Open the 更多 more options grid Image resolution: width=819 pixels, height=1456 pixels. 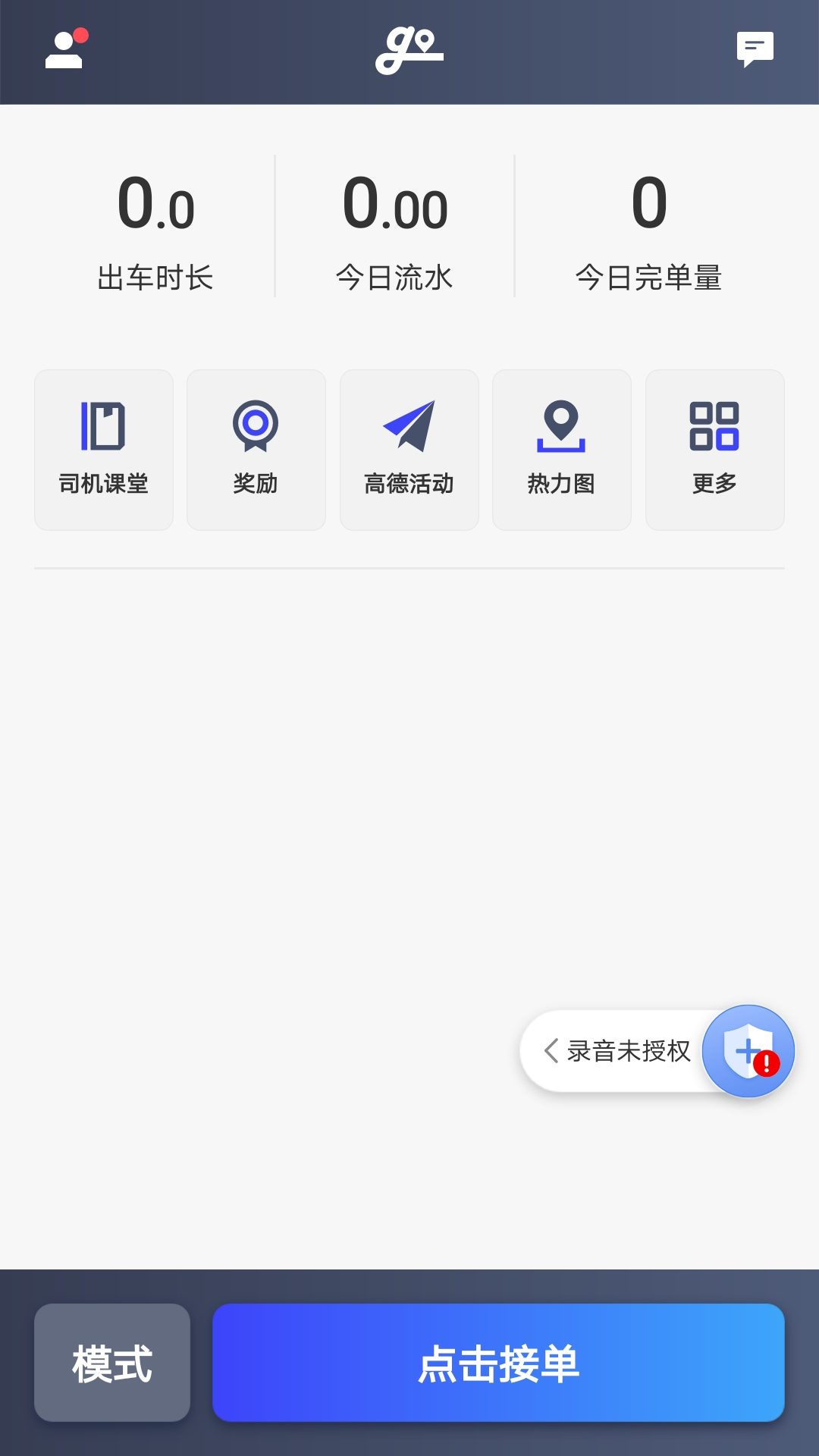click(x=715, y=449)
